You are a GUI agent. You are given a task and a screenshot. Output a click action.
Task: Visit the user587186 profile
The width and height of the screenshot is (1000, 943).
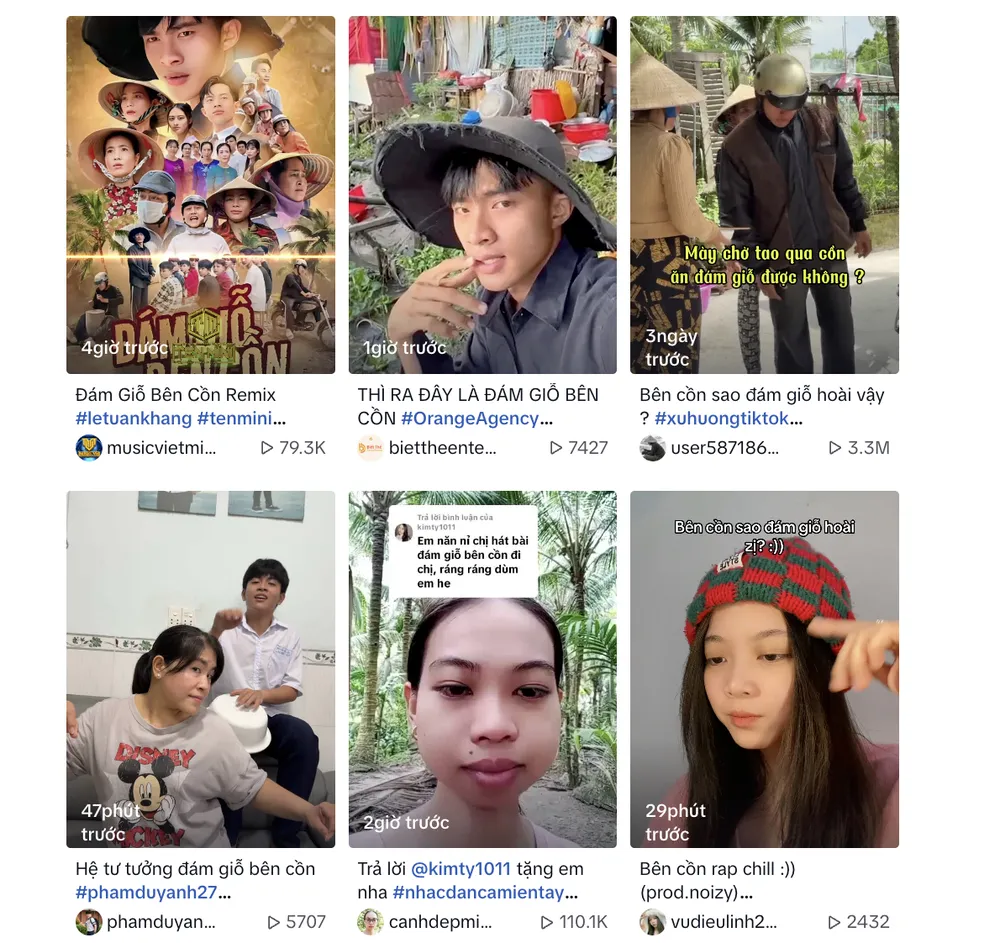[723, 448]
